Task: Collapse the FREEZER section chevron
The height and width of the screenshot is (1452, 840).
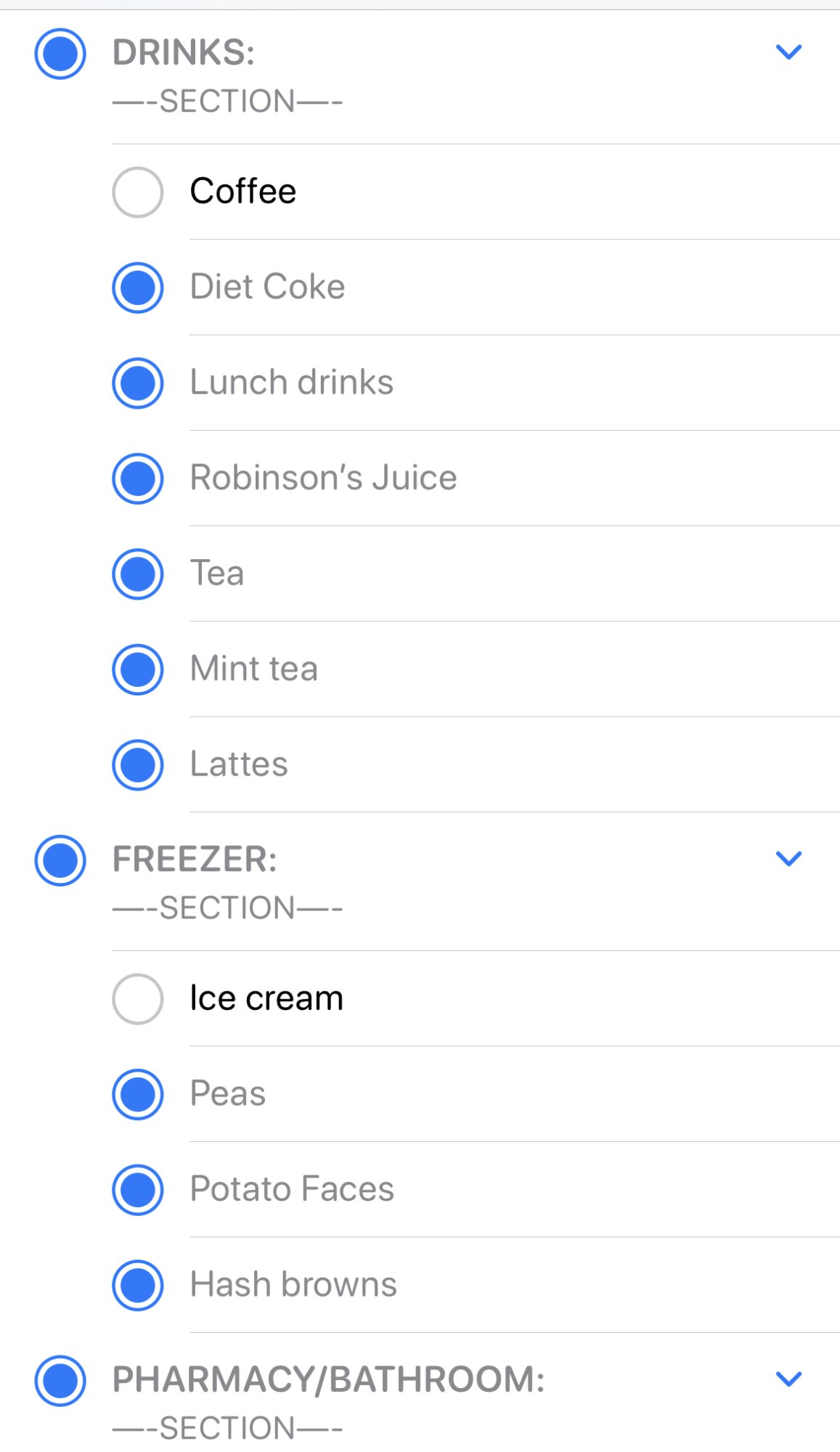Action: click(788, 859)
